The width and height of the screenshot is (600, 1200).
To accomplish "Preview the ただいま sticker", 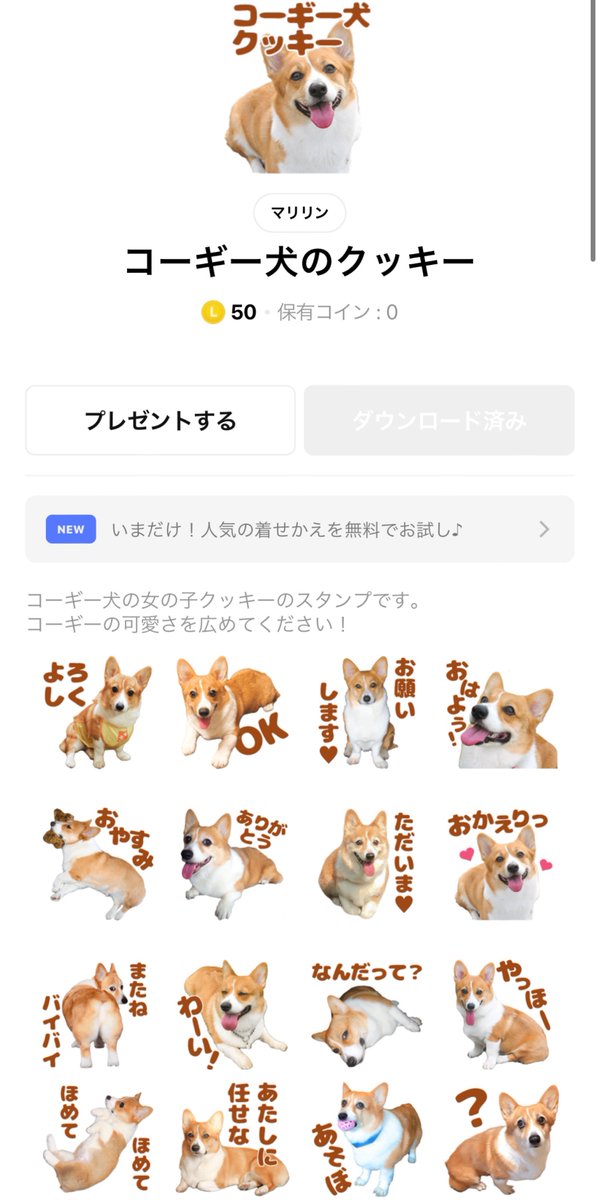I will [366, 864].
